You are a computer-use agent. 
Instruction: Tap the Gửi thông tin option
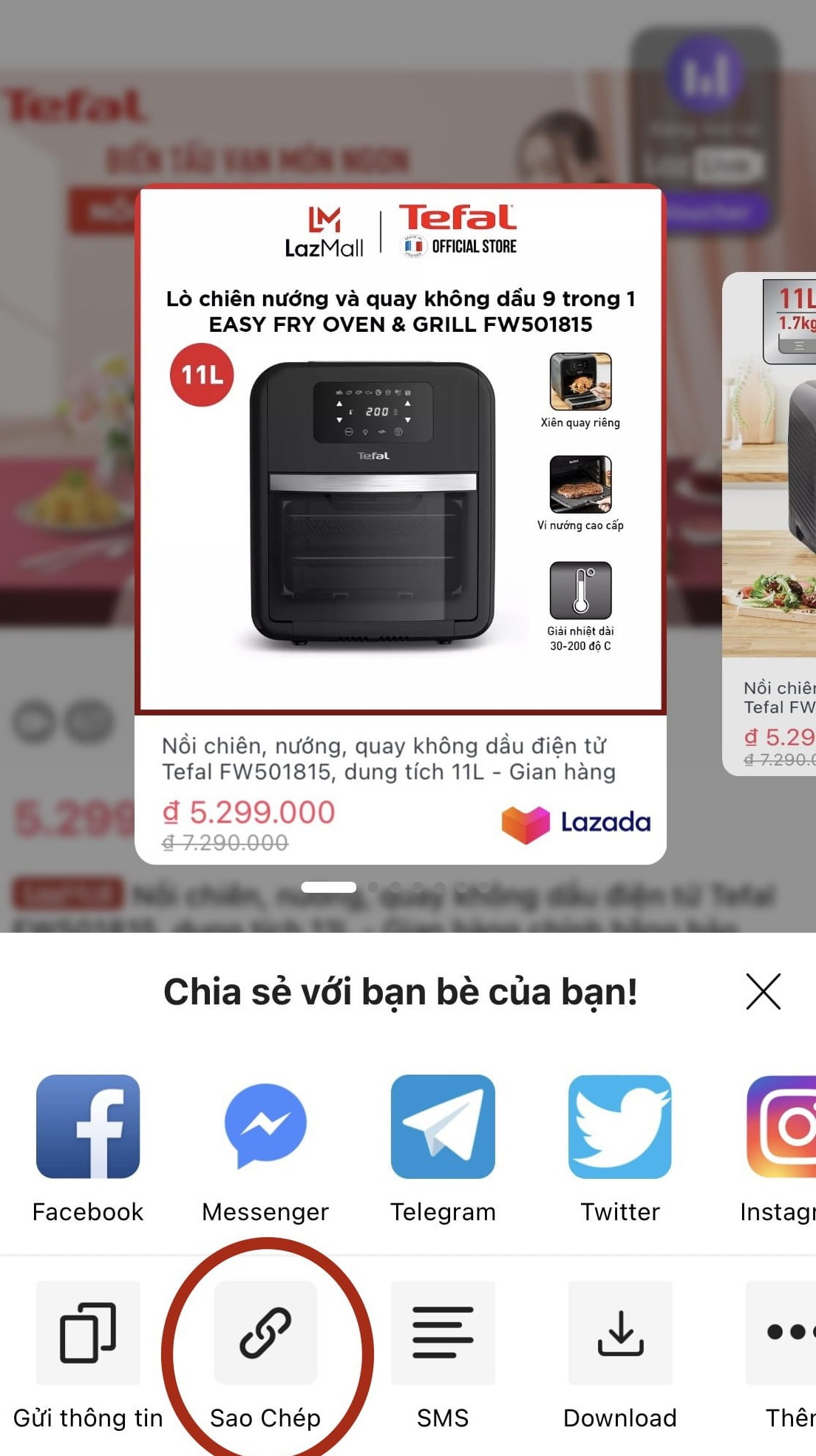coord(88,1333)
